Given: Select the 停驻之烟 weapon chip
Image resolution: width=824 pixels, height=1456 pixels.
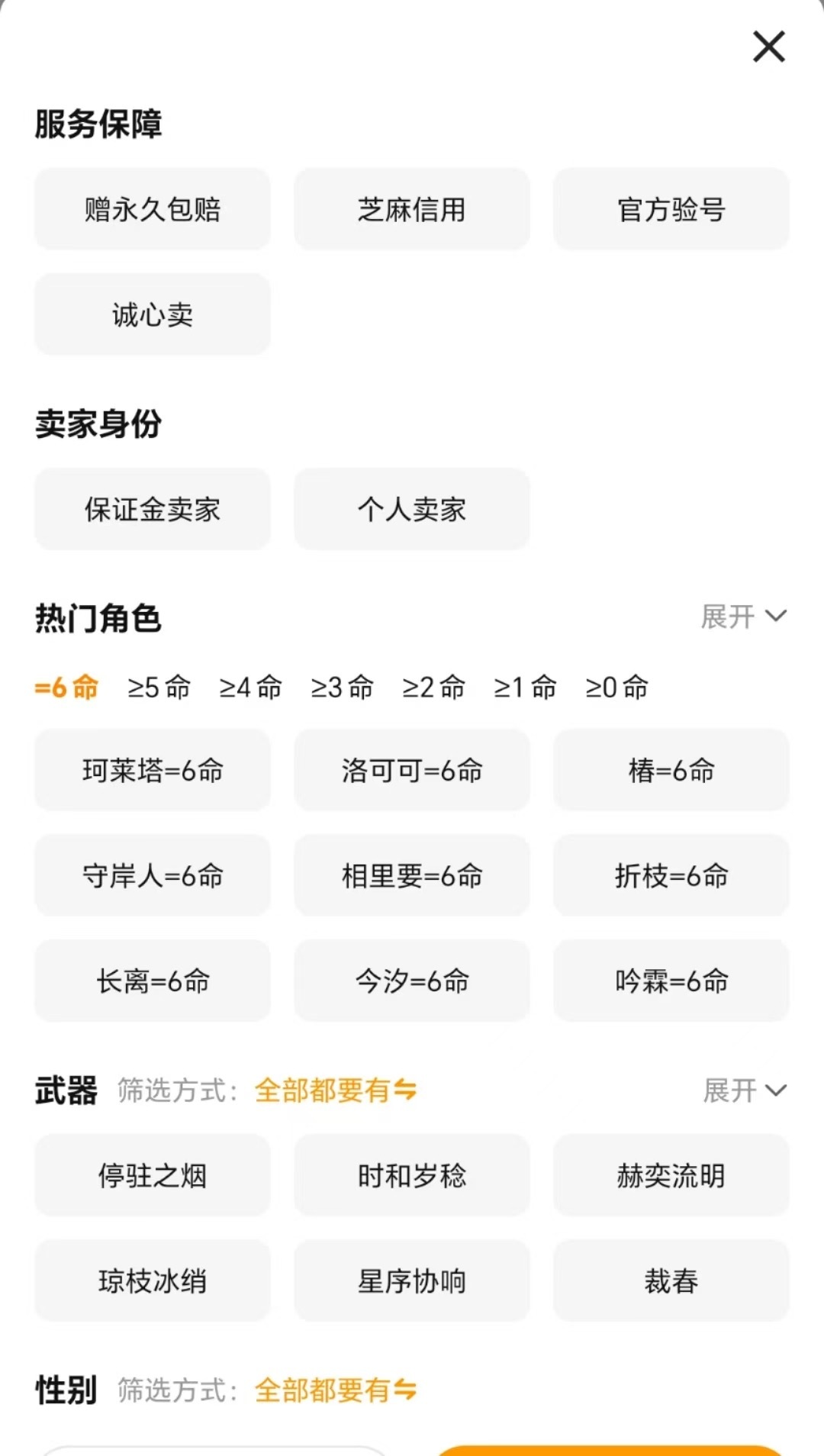Looking at the screenshot, I should click(153, 1175).
